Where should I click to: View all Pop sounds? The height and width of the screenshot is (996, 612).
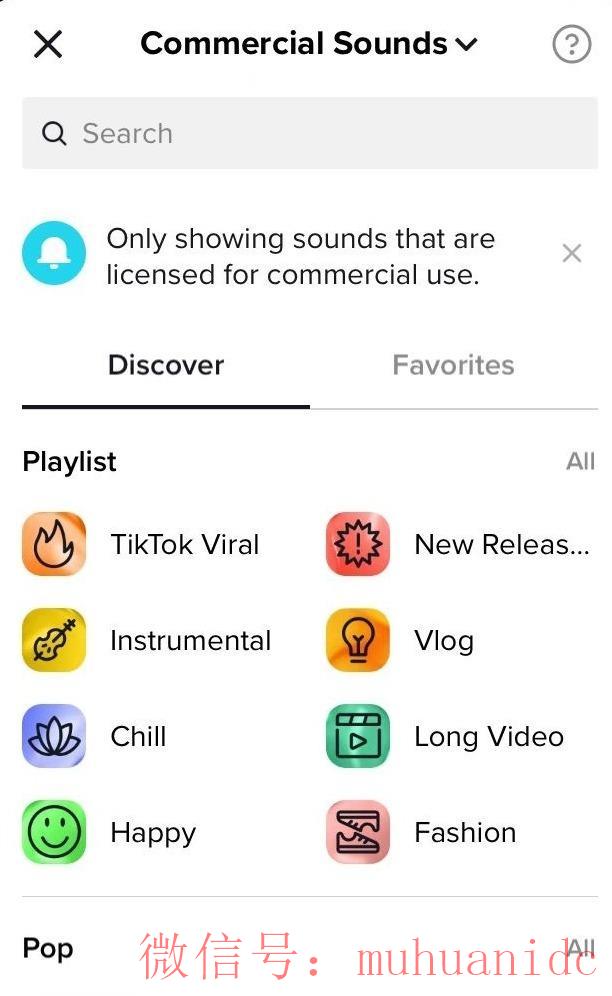(580, 948)
